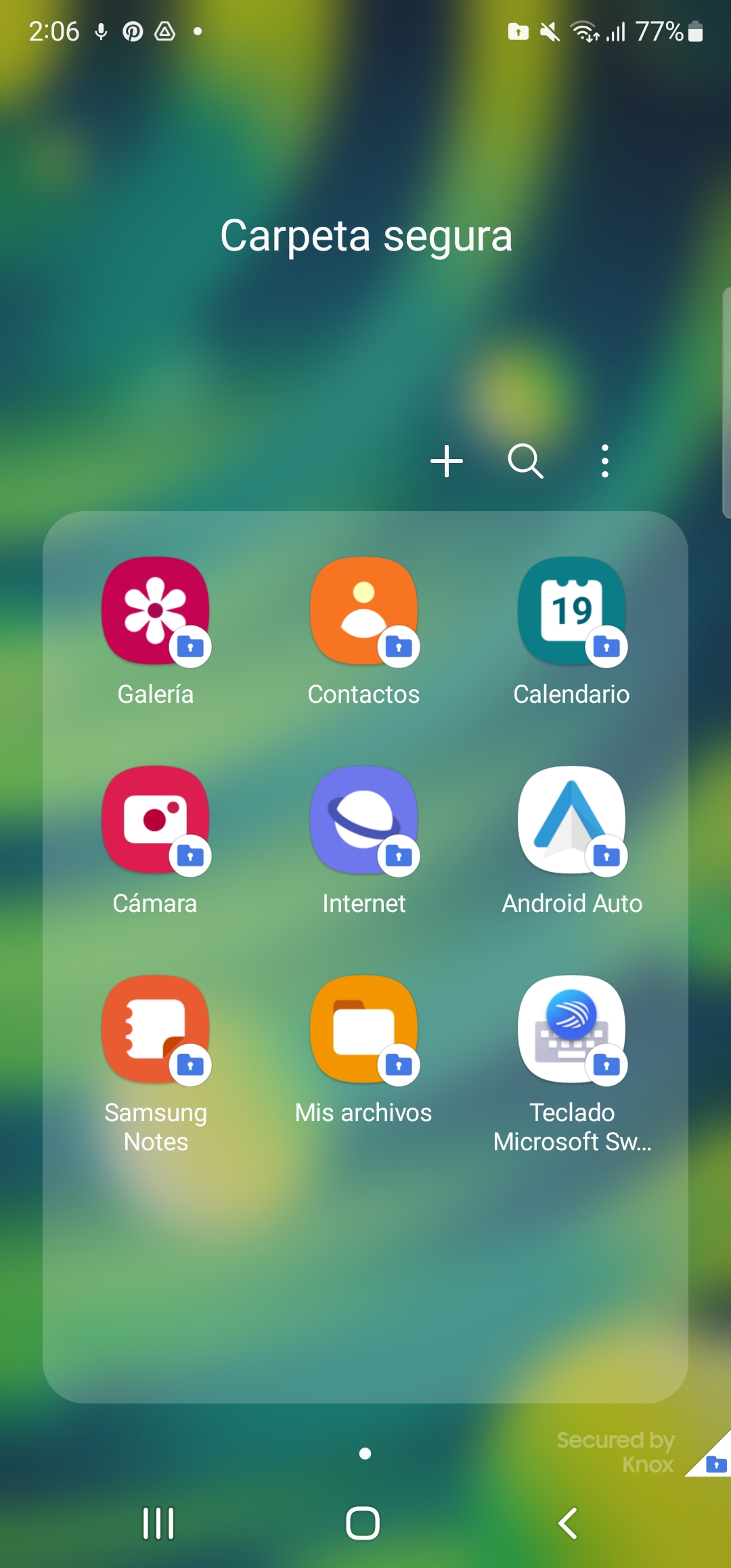Show recent apps from the navigation bar
731x1568 pixels.
158,1523
